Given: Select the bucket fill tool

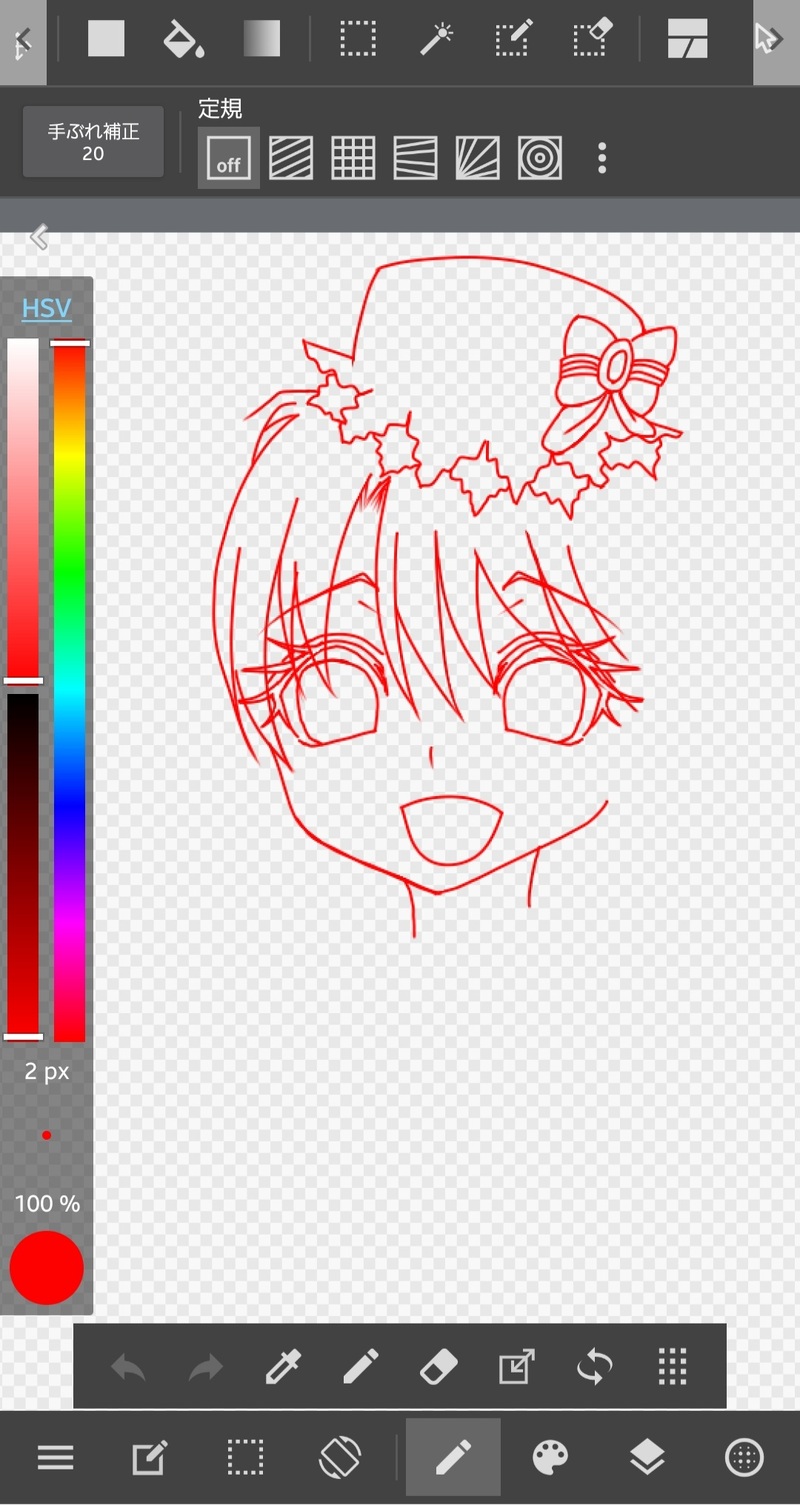Looking at the screenshot, I should pyautogui.click(x=183, y=40).
